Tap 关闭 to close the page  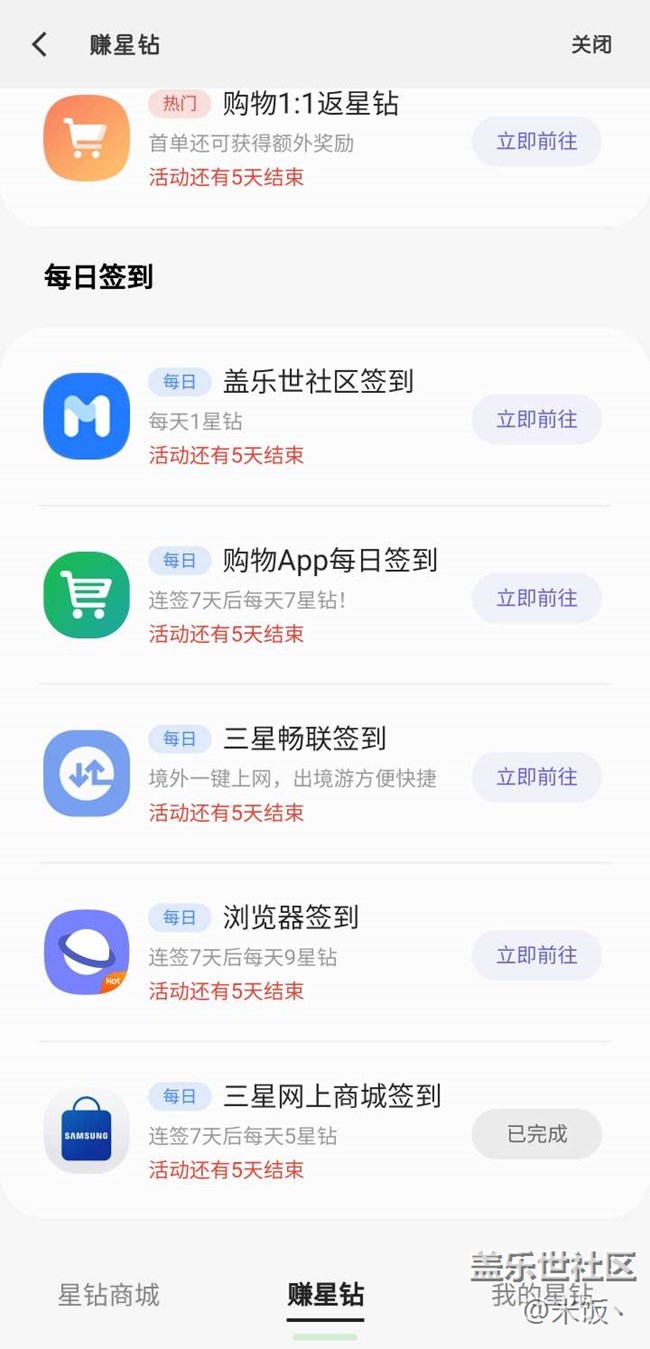pos(591,45)
